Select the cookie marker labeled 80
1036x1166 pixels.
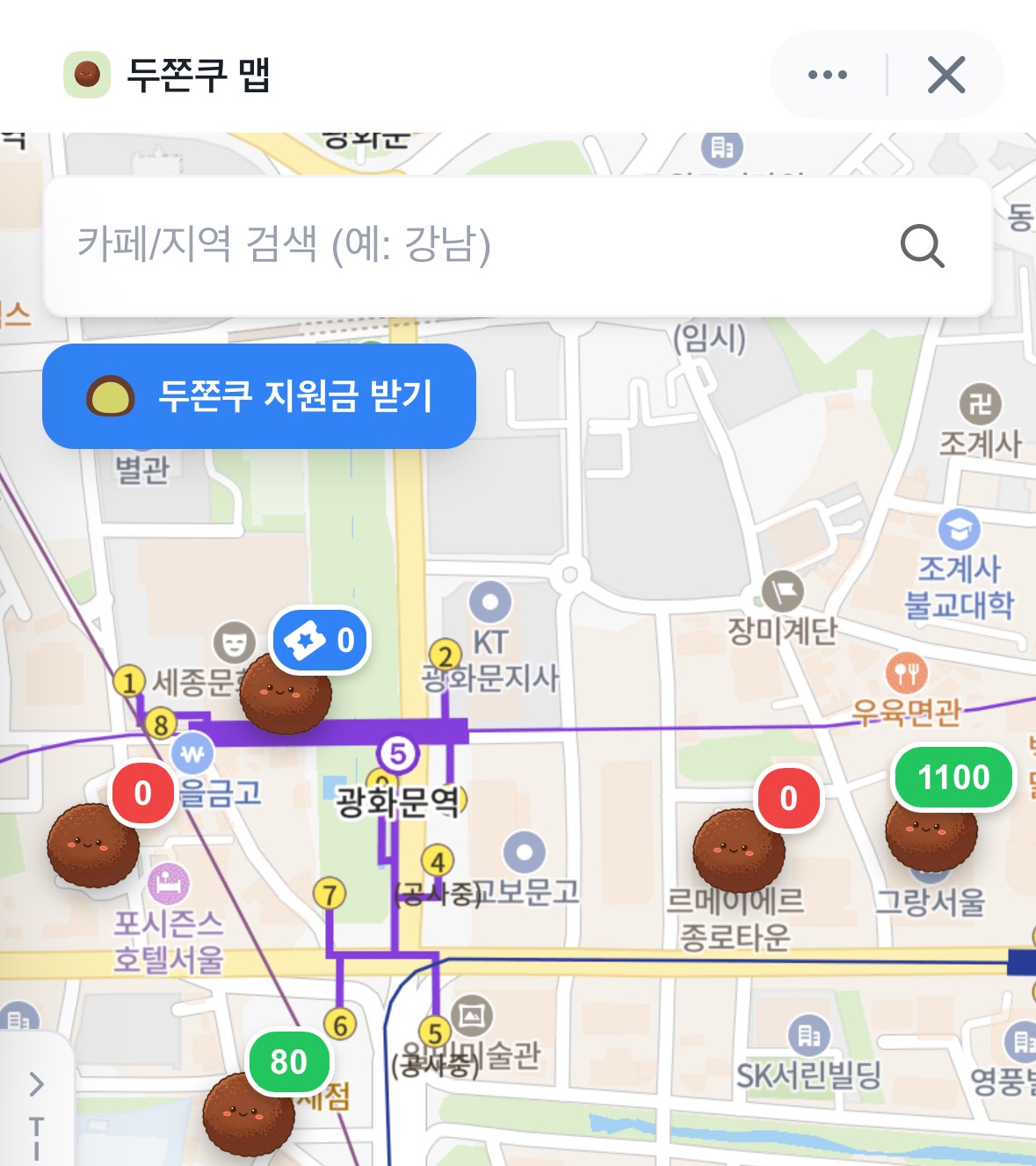(x=249, y=1113)
